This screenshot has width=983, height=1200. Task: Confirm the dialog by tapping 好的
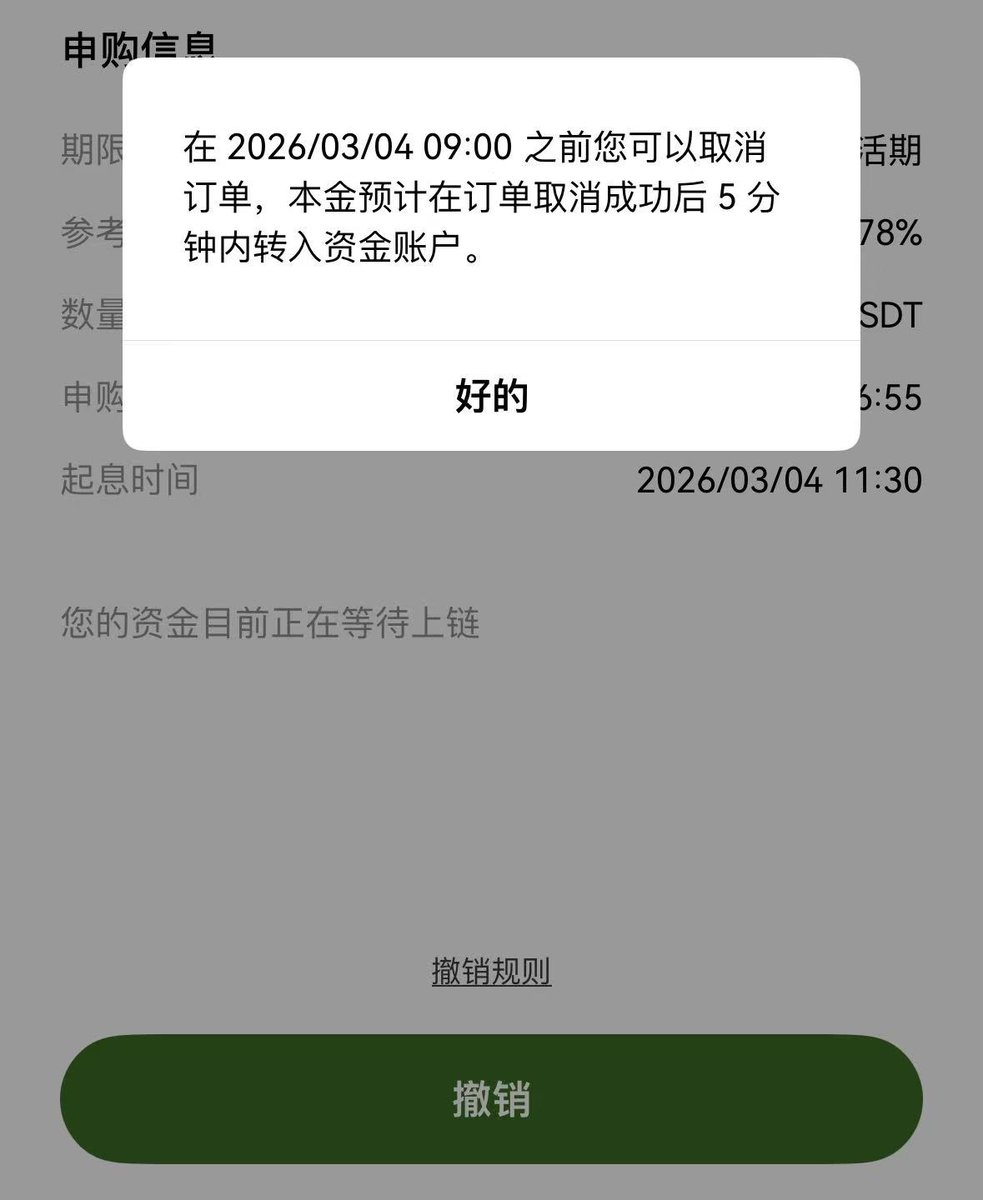(491, 397)
